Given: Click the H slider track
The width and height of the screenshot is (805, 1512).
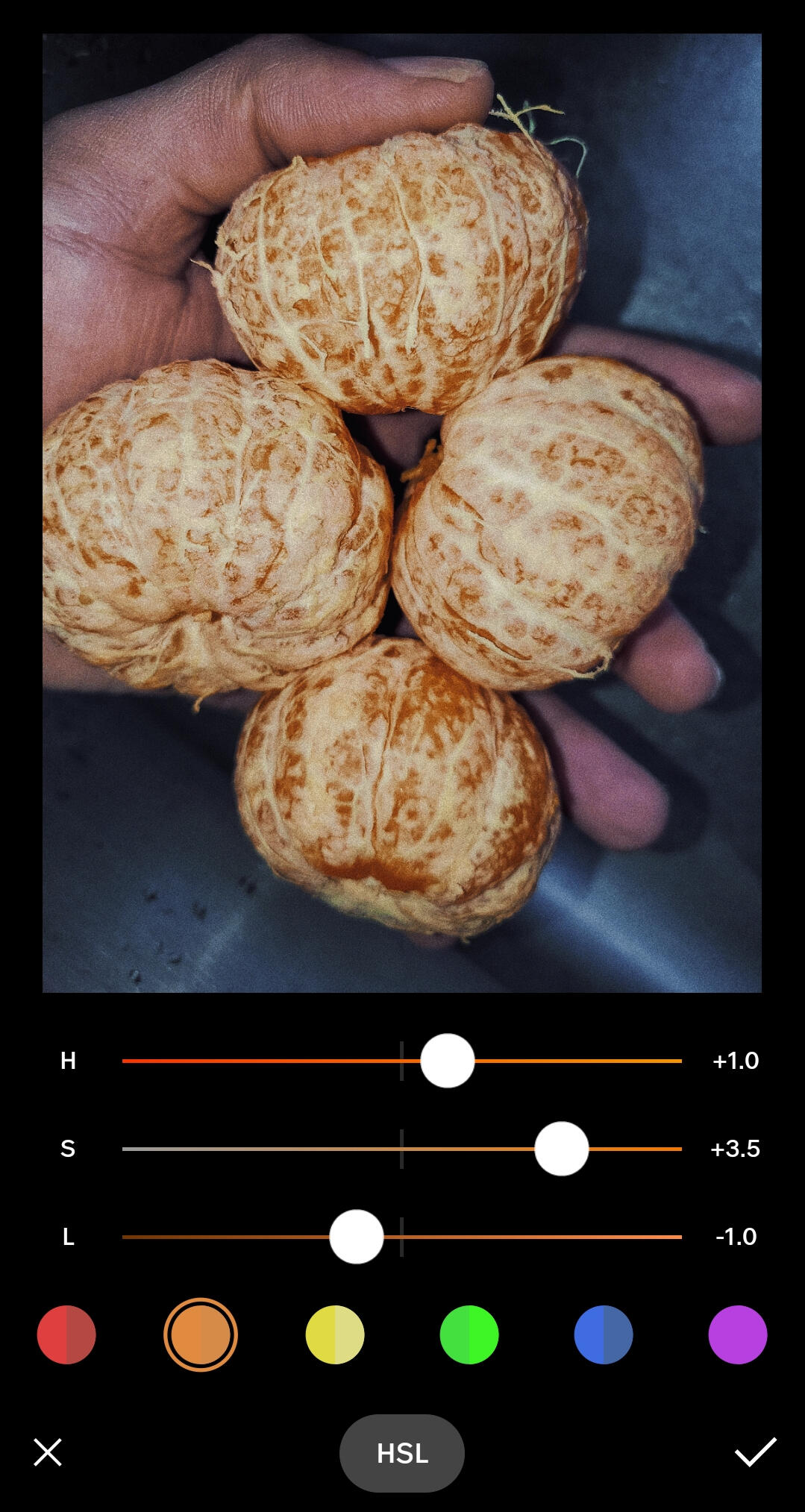Looking at the screenshot, I should click(224, 1061).
